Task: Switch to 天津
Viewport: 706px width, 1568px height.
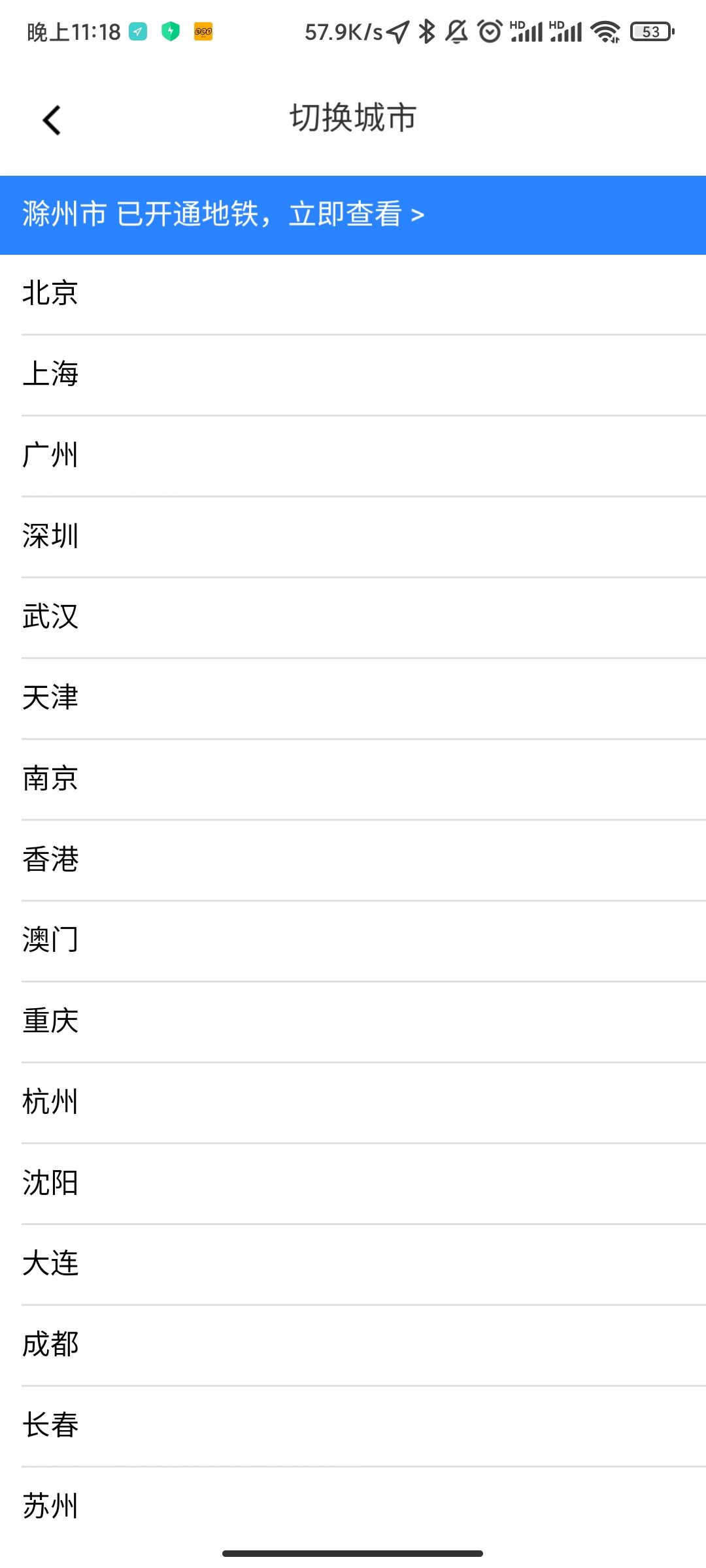Action: (x=353, y=698)
